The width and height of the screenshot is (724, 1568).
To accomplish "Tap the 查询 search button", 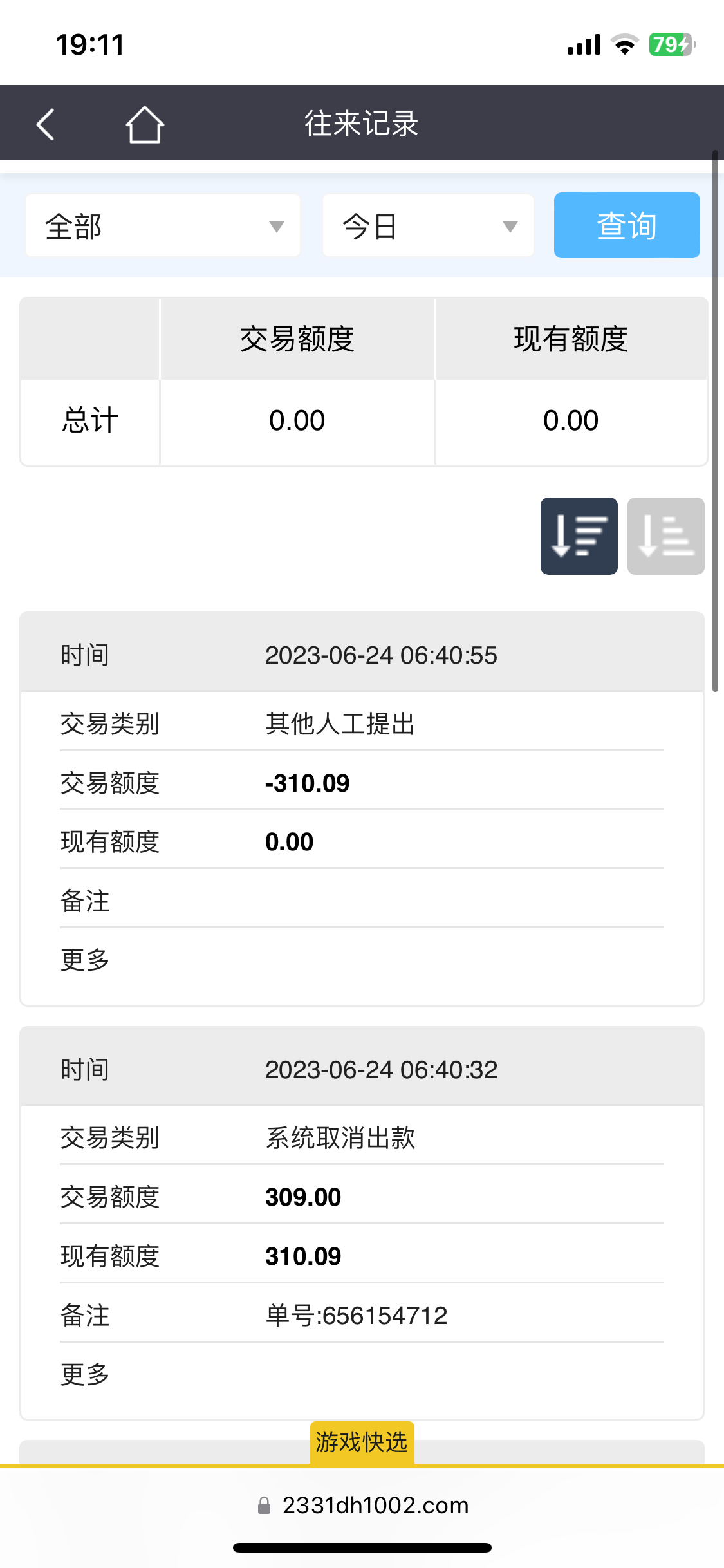I will [626, 226].
